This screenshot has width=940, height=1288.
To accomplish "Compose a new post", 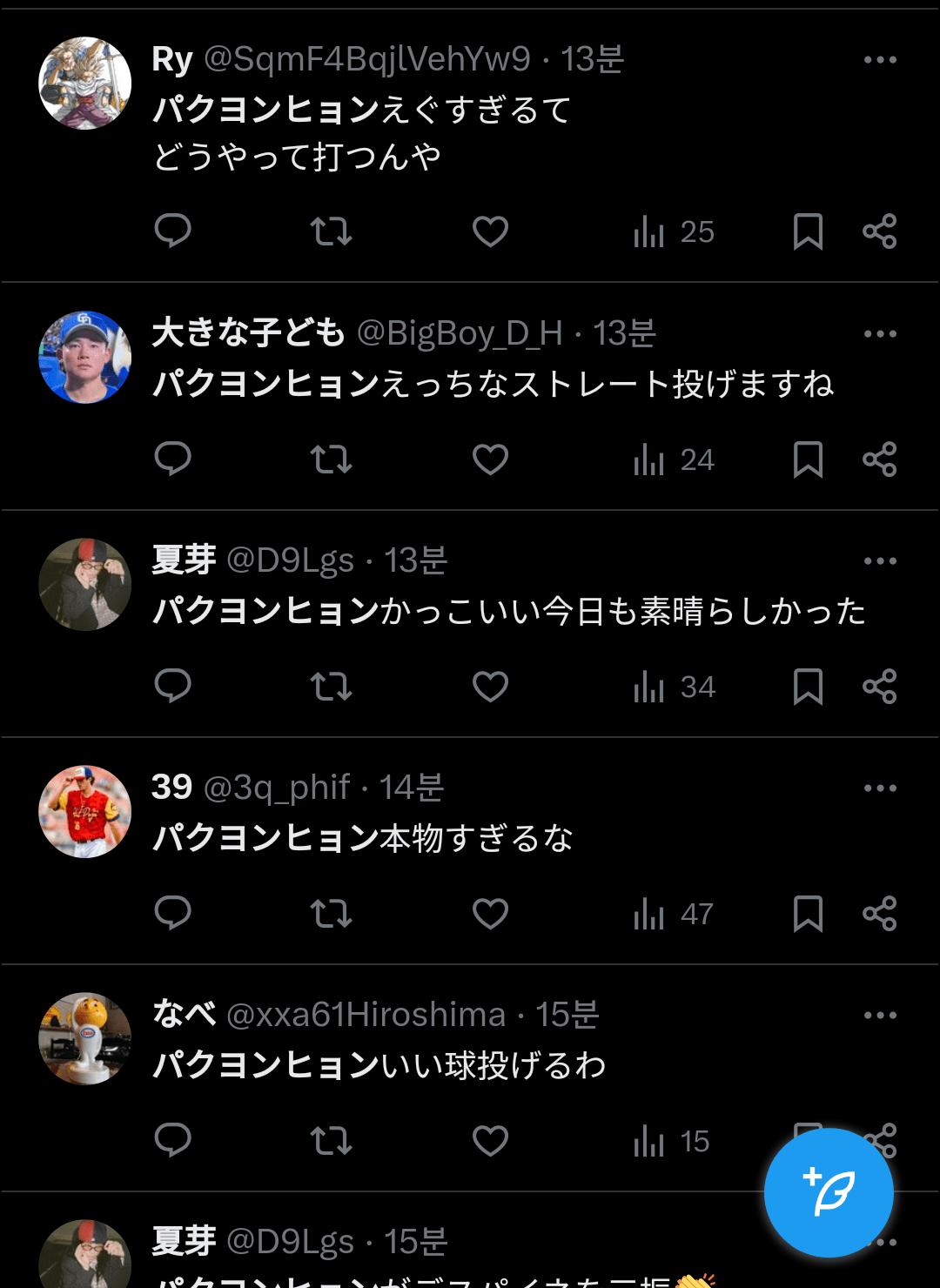I will [x=828, y=1192].
